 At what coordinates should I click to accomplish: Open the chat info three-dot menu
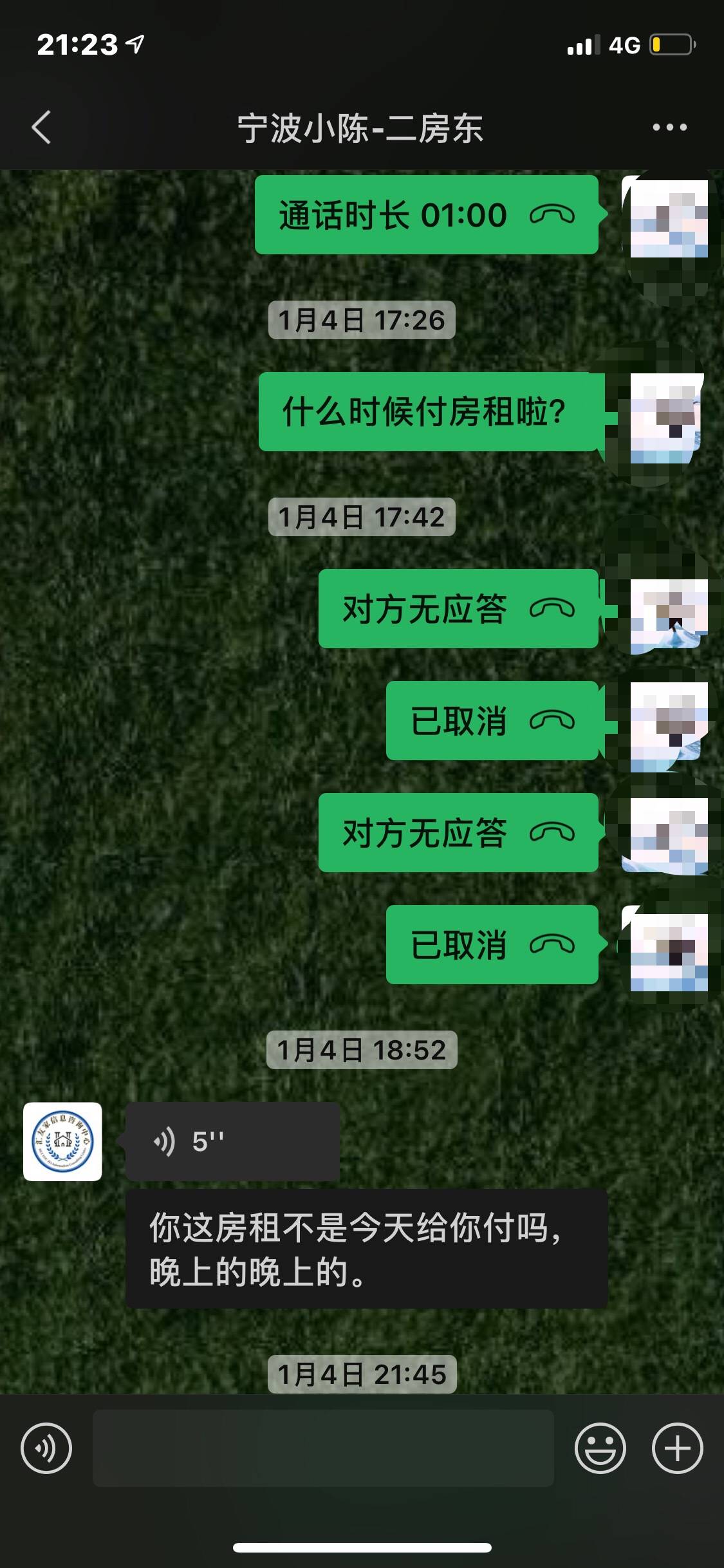(669, 127)
